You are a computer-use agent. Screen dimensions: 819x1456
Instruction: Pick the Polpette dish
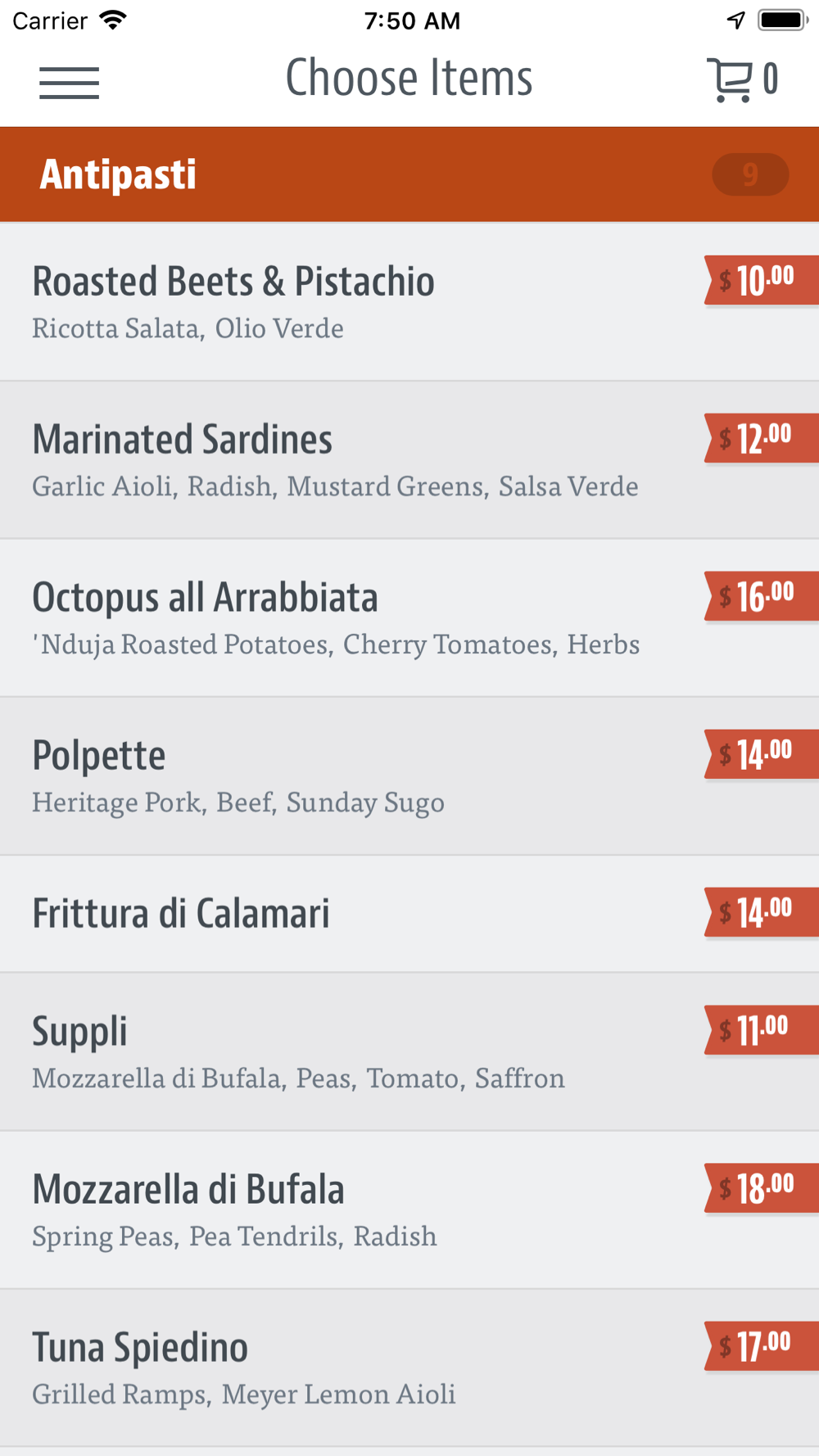pyautogui.click(x=409, y=776)
